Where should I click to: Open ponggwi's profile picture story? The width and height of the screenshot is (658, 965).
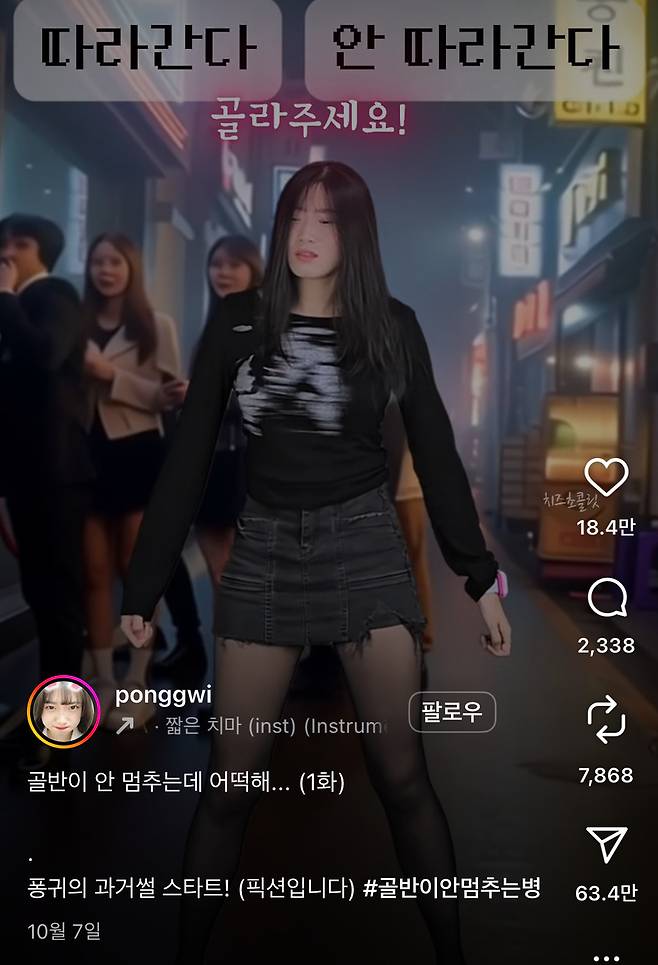[64, 712]
